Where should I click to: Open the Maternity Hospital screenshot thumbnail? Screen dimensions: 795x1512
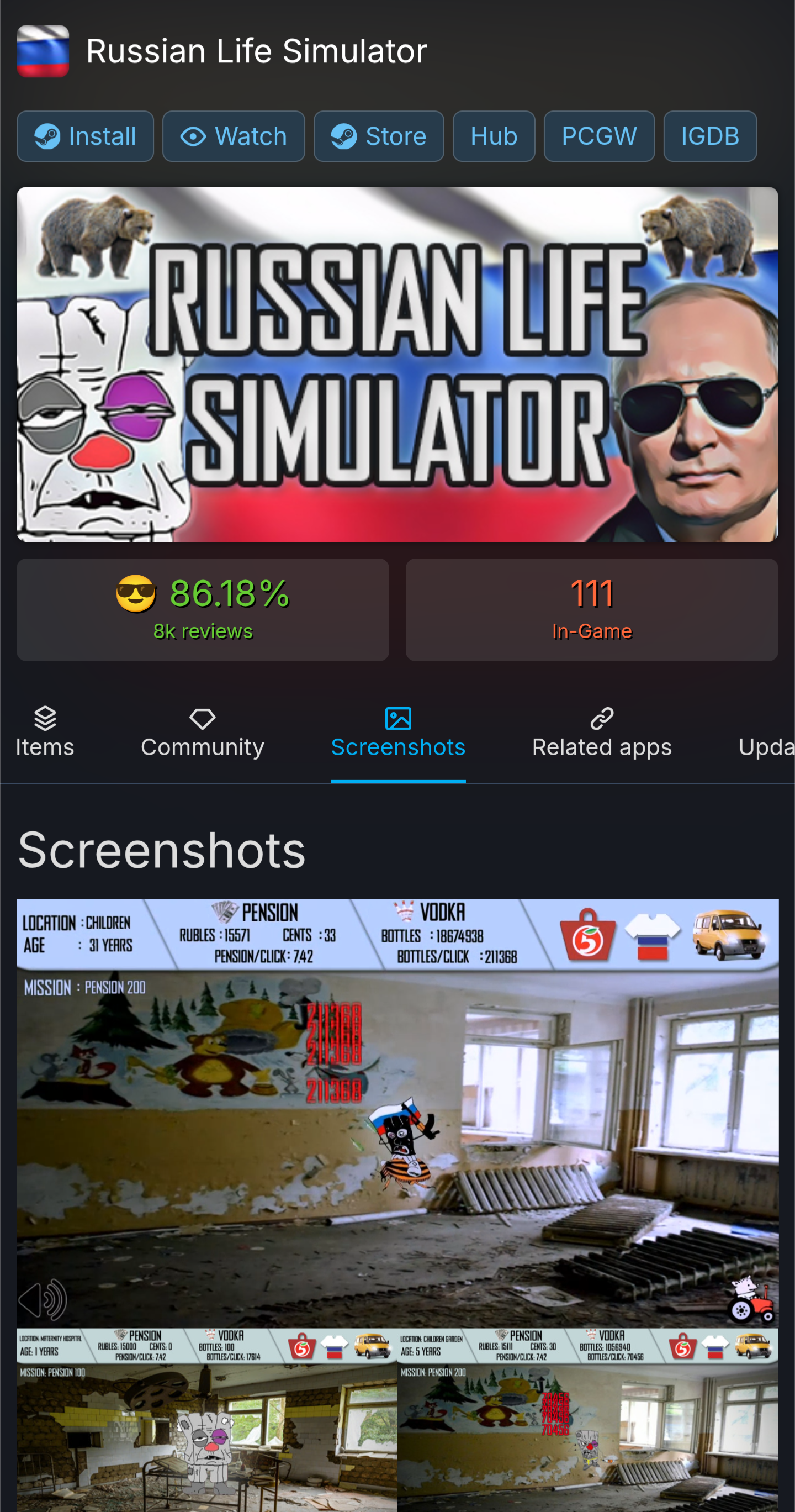point(206,1420)
